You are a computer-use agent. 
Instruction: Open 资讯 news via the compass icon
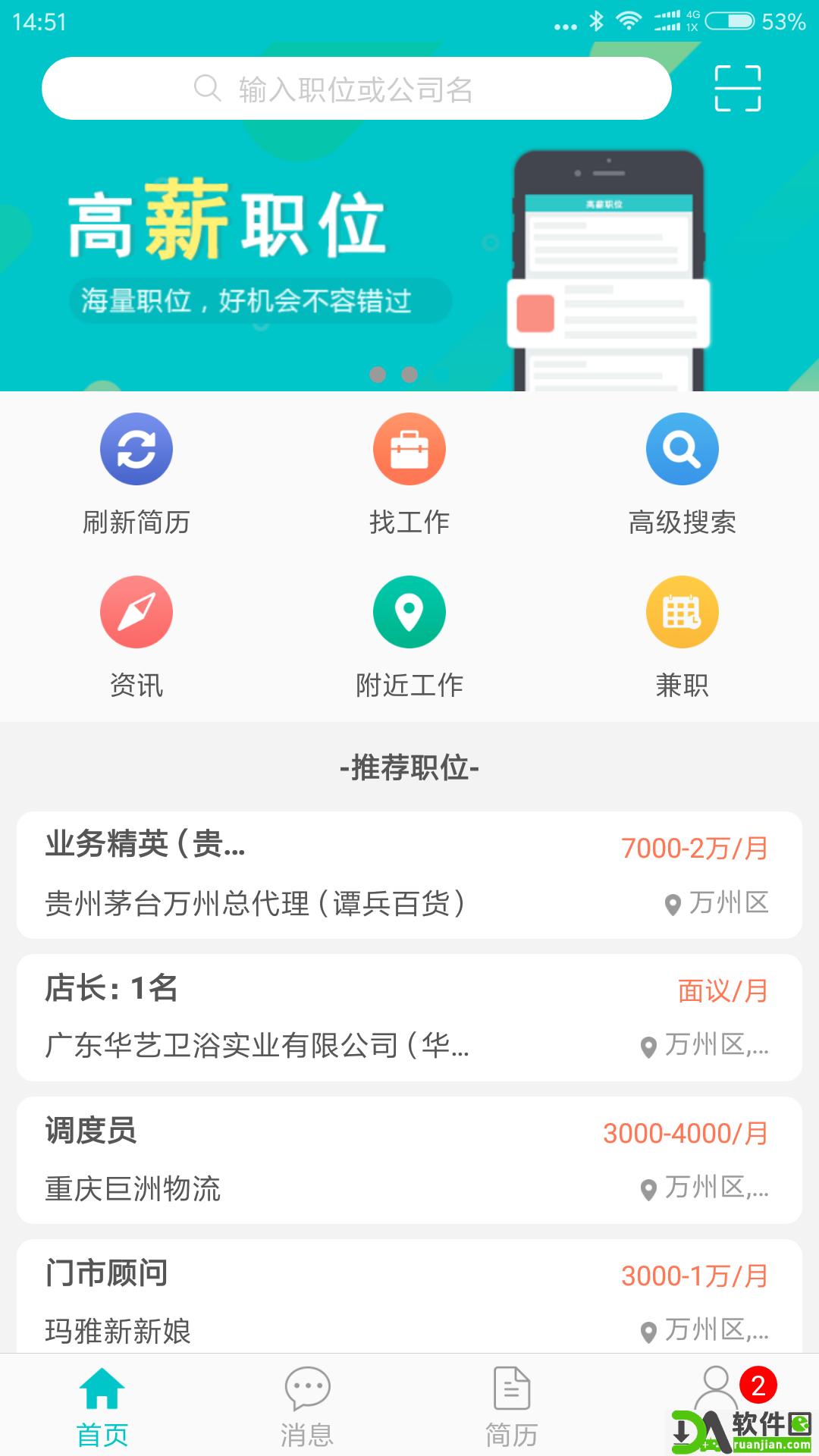click(x=136, y=613)
